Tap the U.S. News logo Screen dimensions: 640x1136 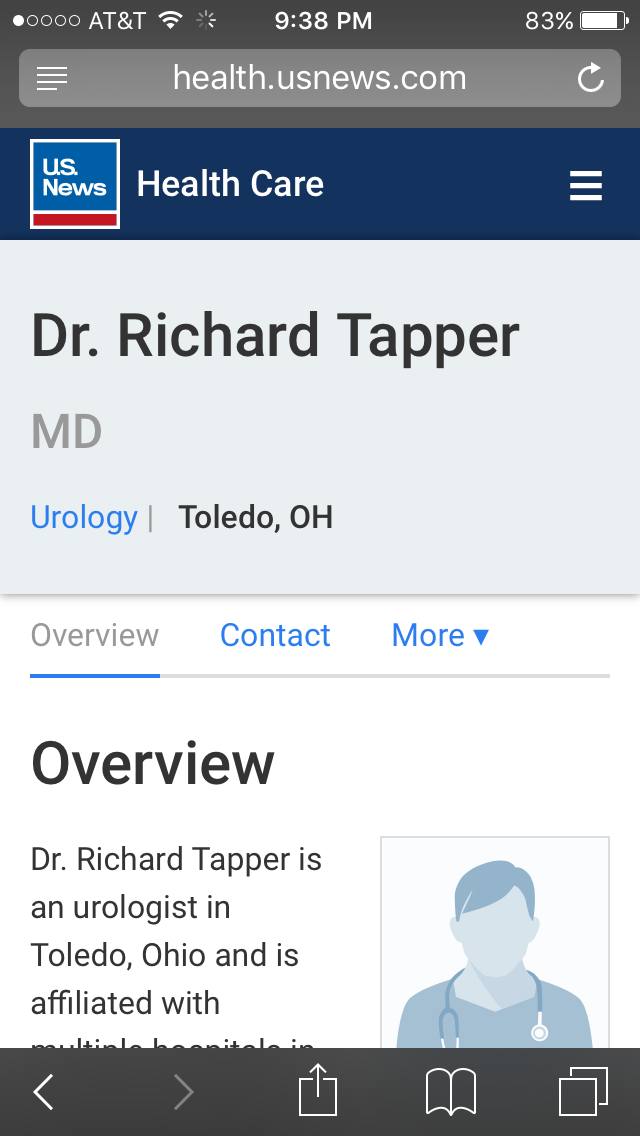click(x=75, y=184)
